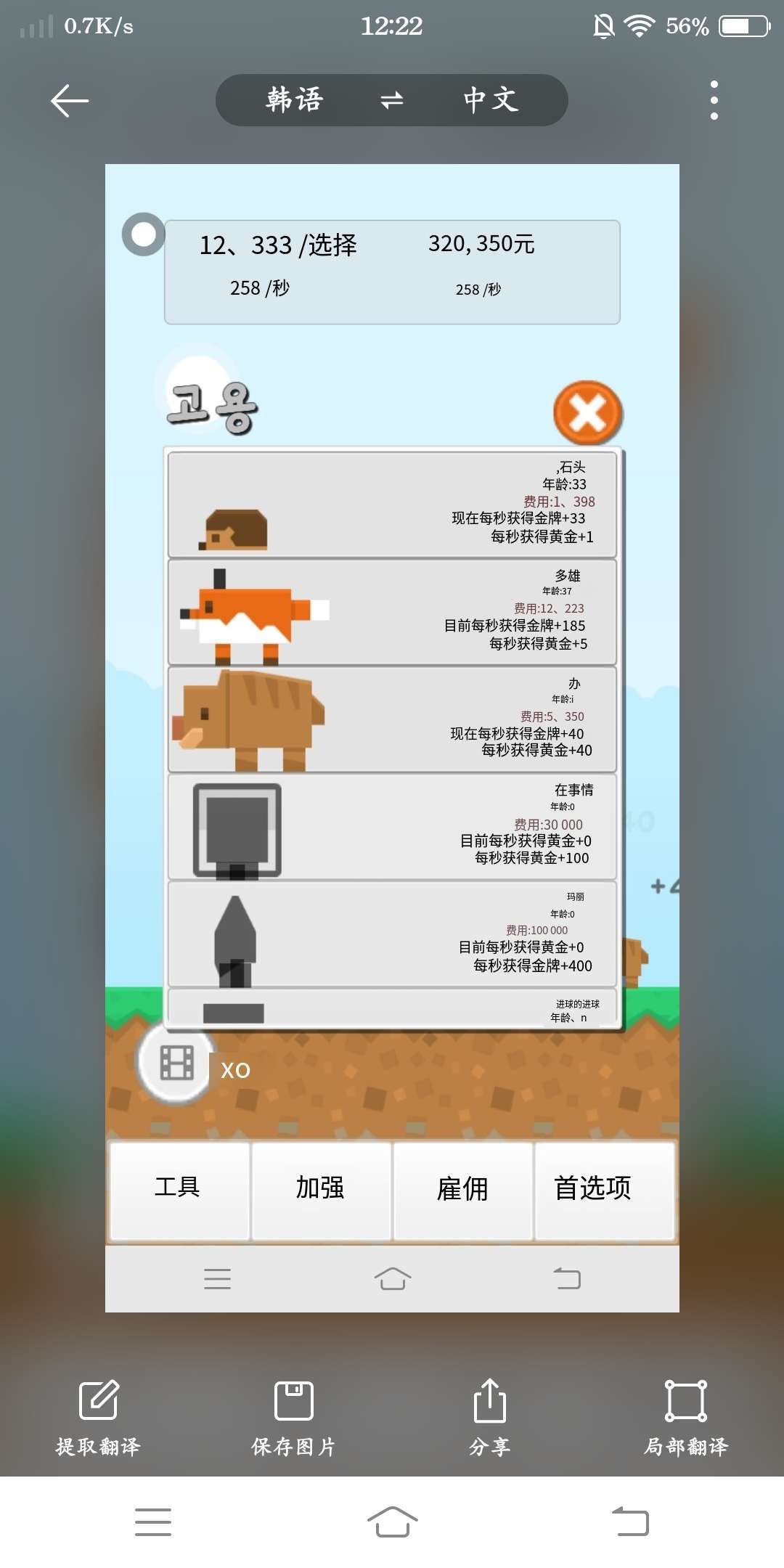Share the translated picture via 分享
This screenshot has height=1568, width=784.
[x=490, y=1417]
